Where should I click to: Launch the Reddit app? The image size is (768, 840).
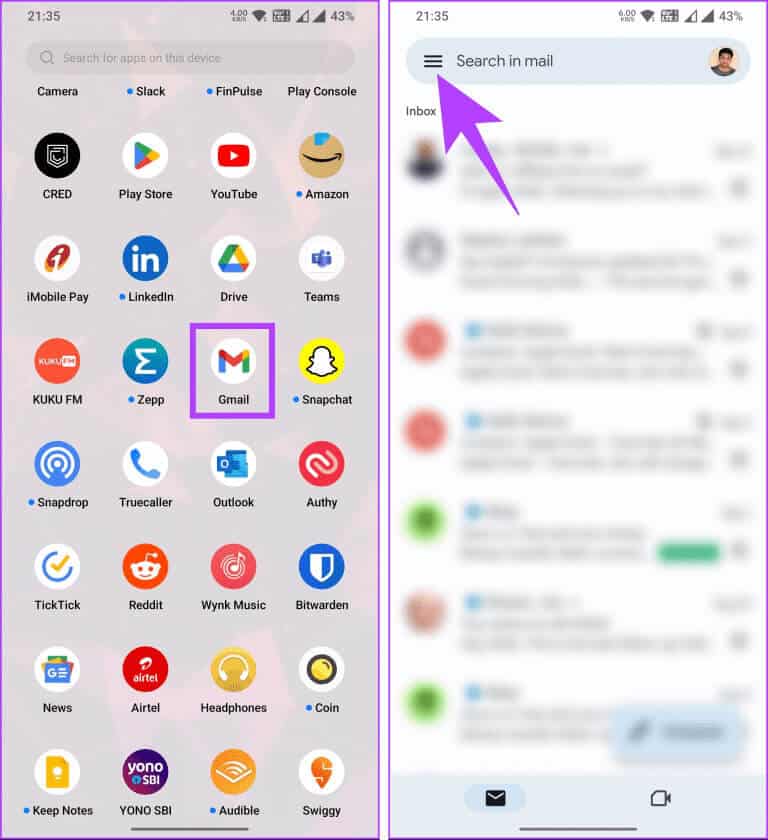(145, 567)
